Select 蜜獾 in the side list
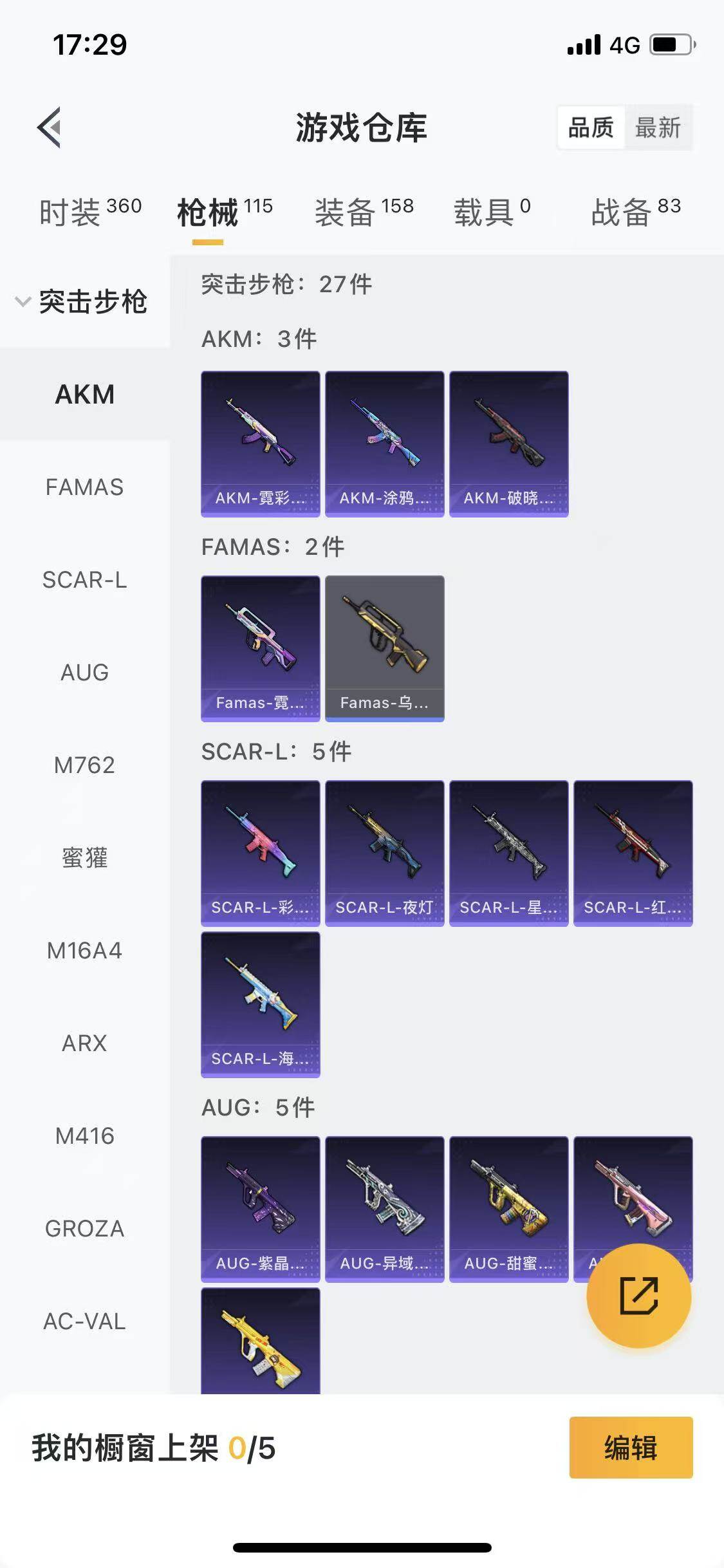Screen dimensions: 724x1568 tap(84, 858)
